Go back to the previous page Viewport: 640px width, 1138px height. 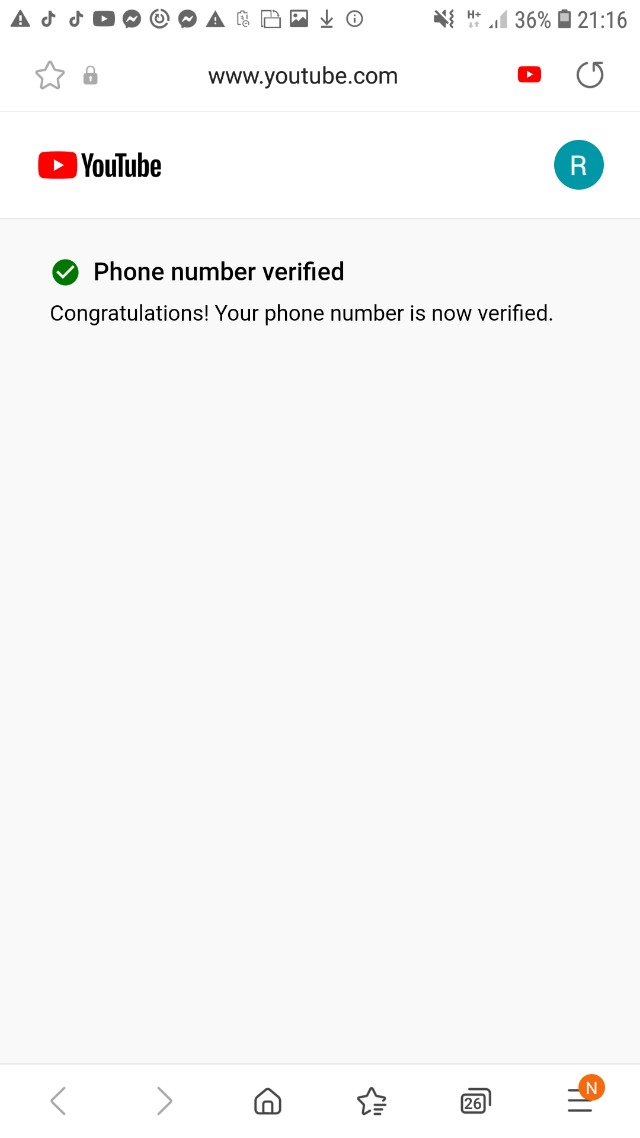[x=58, y=1101]
